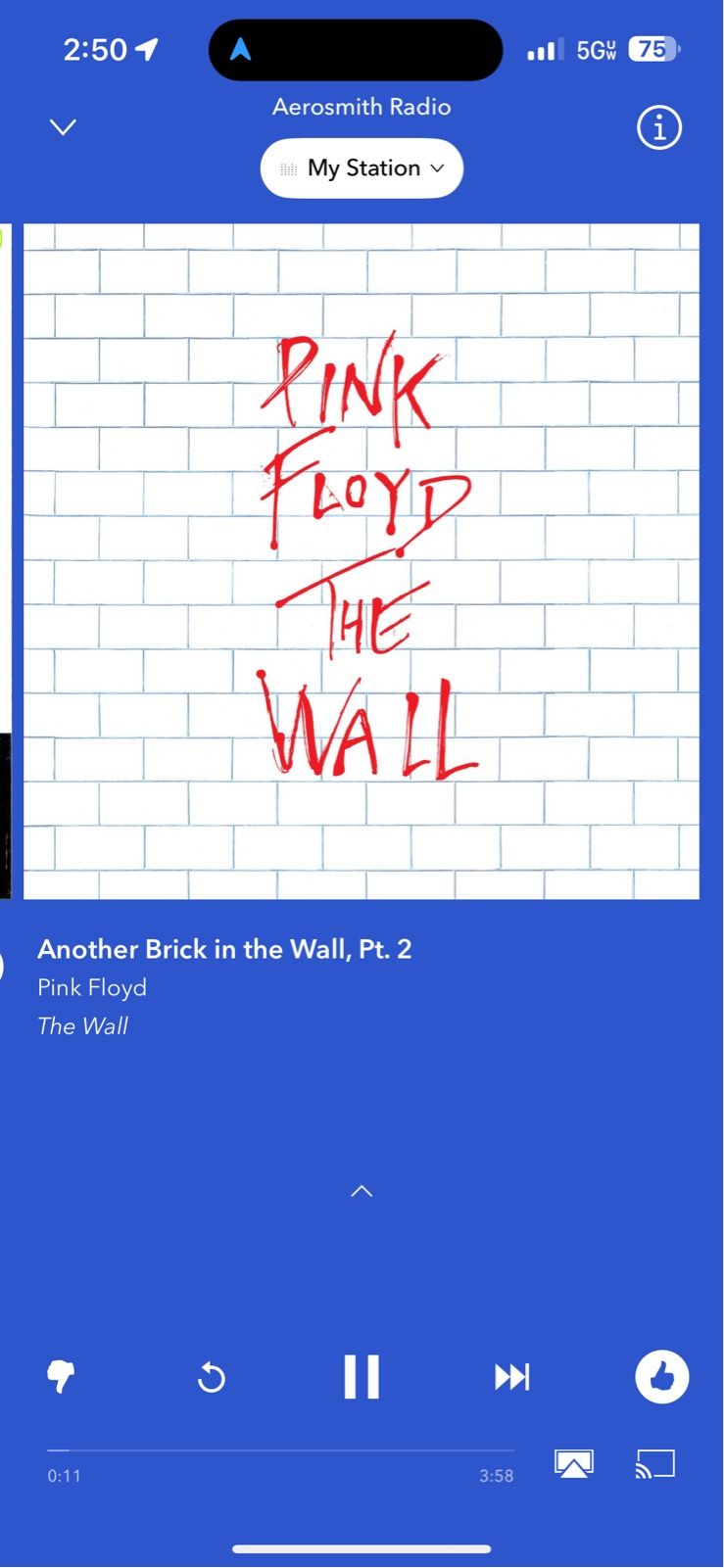Open The Wall album artwork
724x1568 pixels.
(x=362, y=561)
